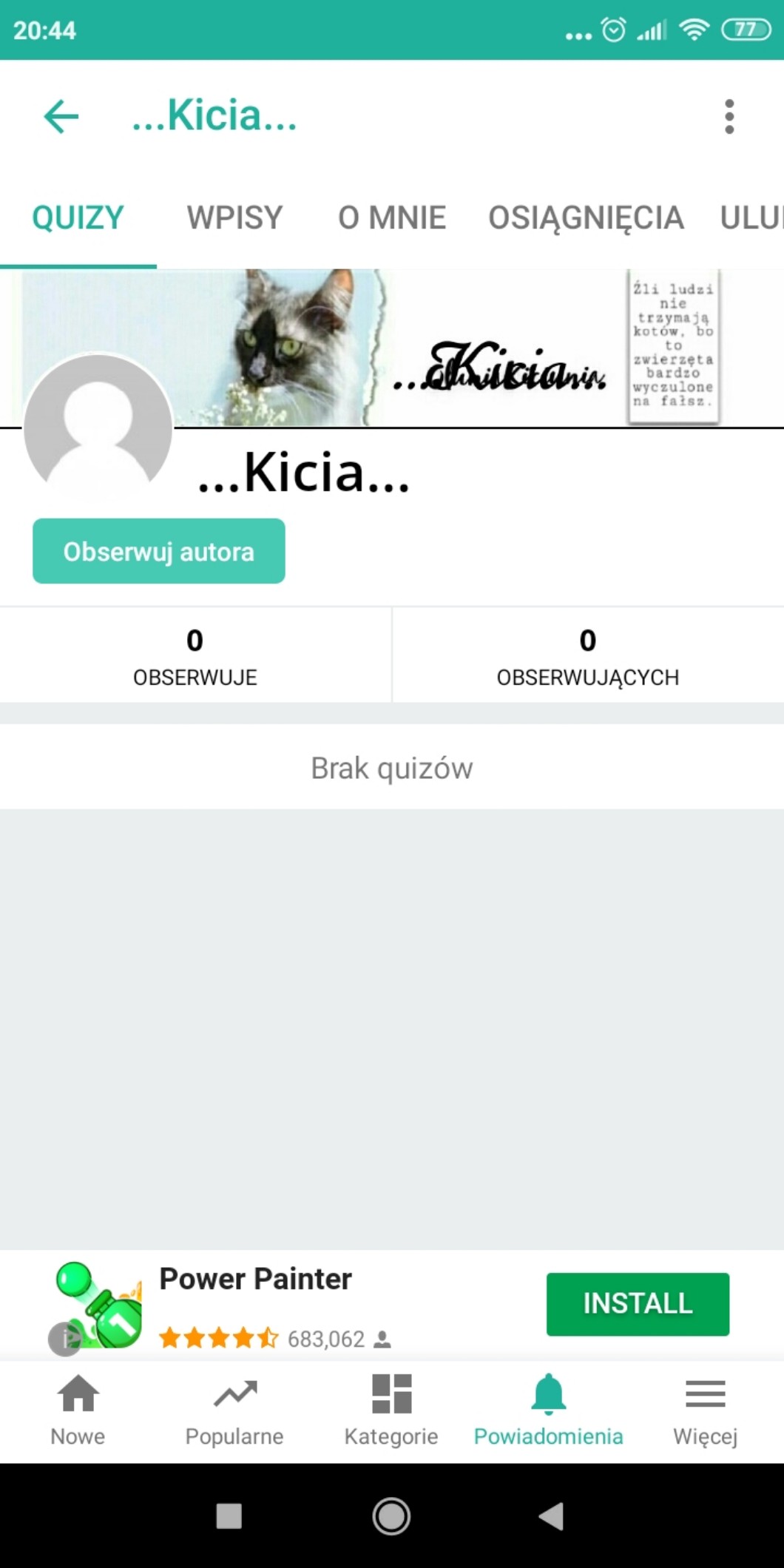The height and width of the screenshot is (1568, 784).
Task: Tap the system home button
Action: [x=391, y=1516]
